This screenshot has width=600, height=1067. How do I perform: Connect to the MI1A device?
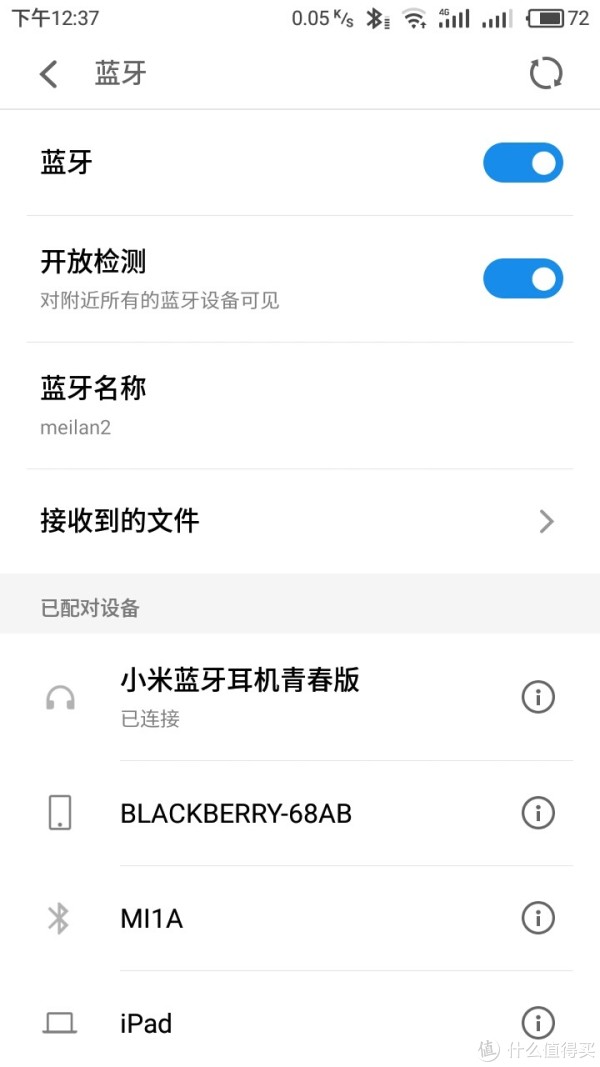pyautogui.click(x=300, y=919)
